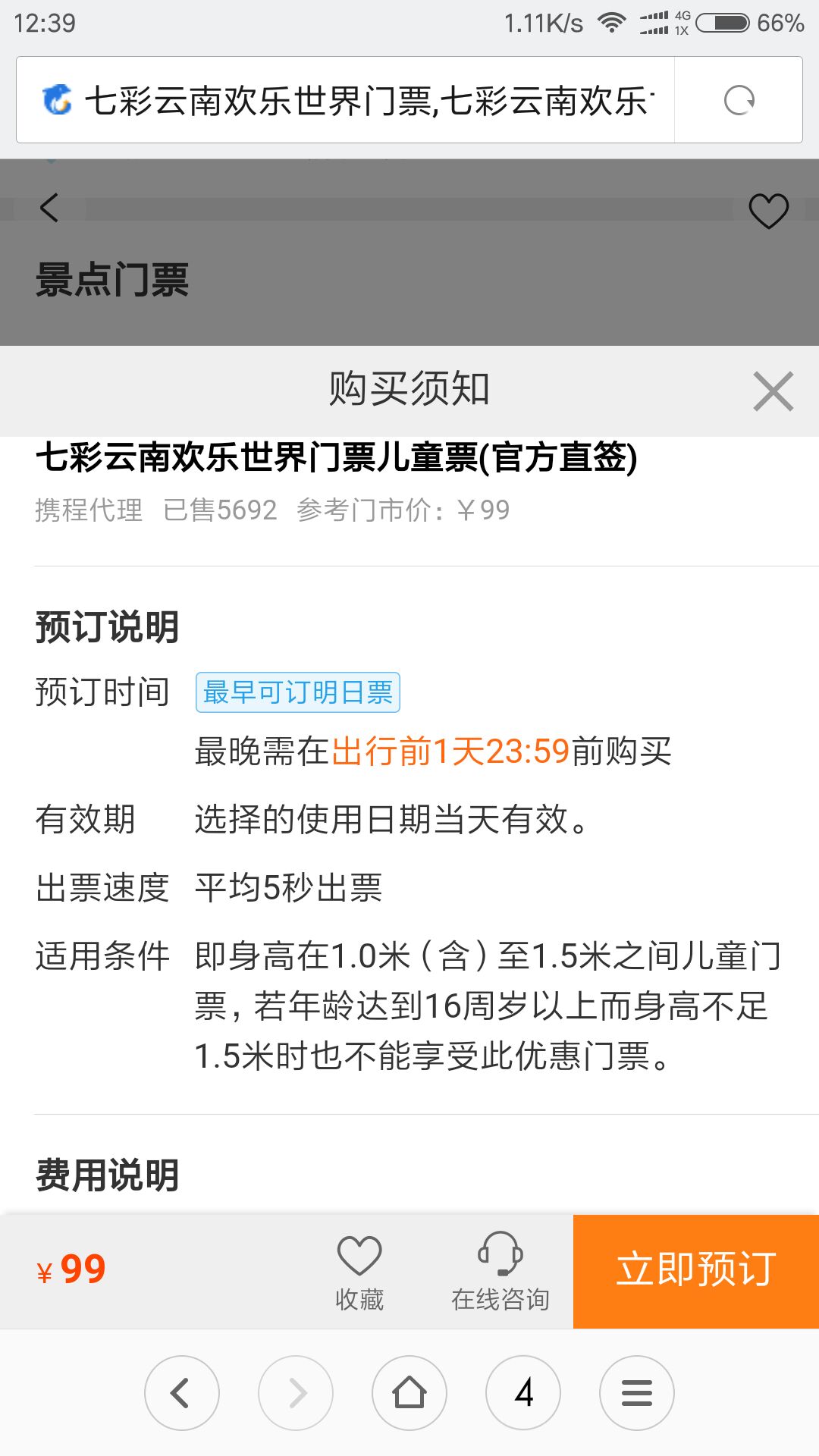Close the 购买须知 dialog
819x1456 pixels.
pos(773,391)
